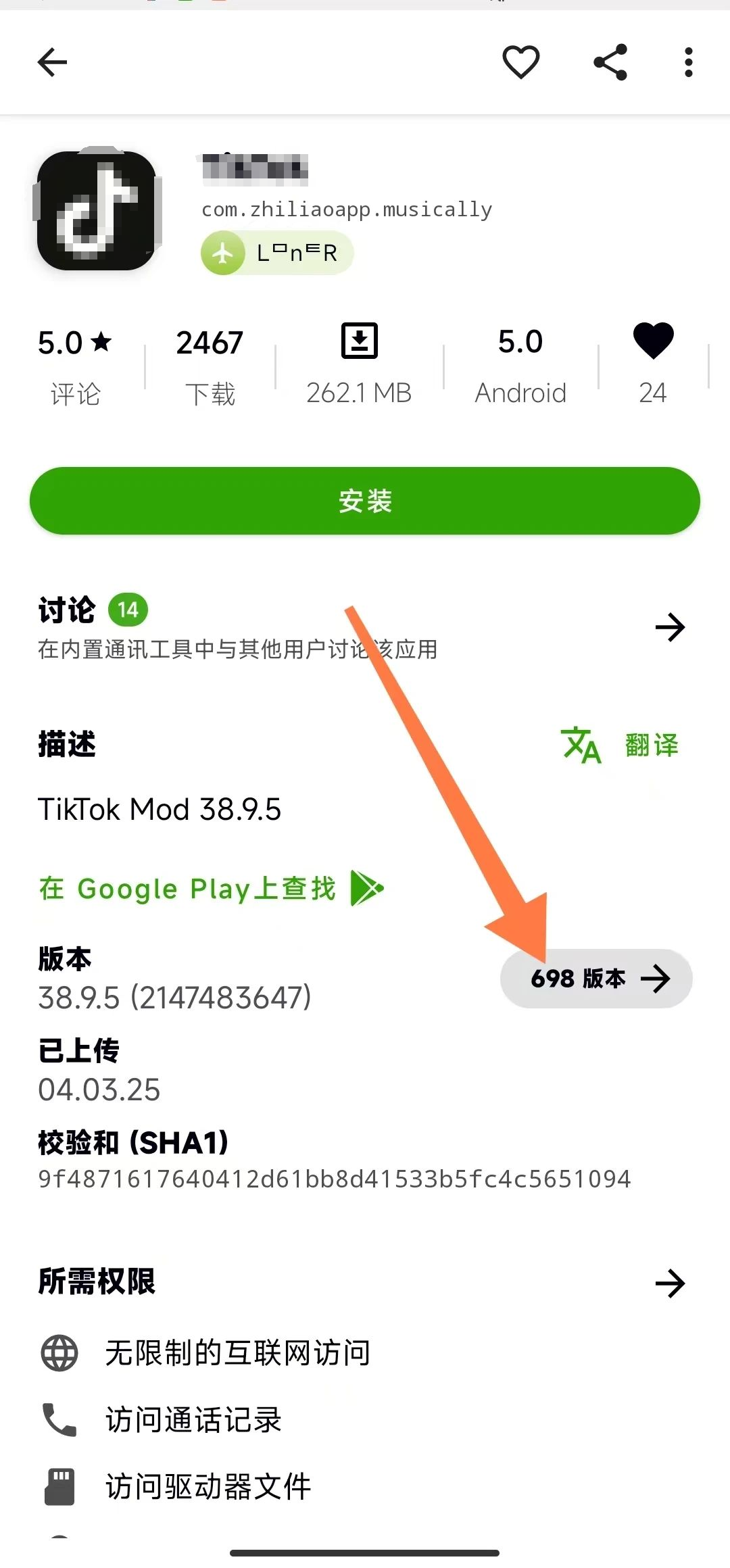Go back using the top-left arrow
Screen dimensions: 730x1568
(x=52, y=63)
